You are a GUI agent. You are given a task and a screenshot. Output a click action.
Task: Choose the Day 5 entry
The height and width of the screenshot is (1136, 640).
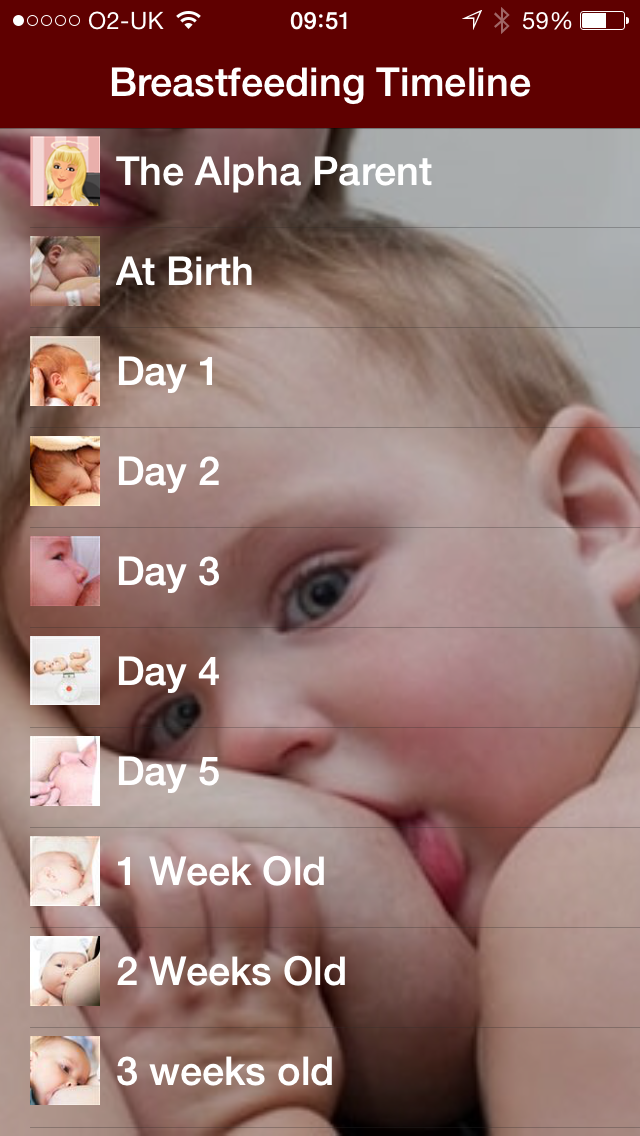[x=168, y=772]
